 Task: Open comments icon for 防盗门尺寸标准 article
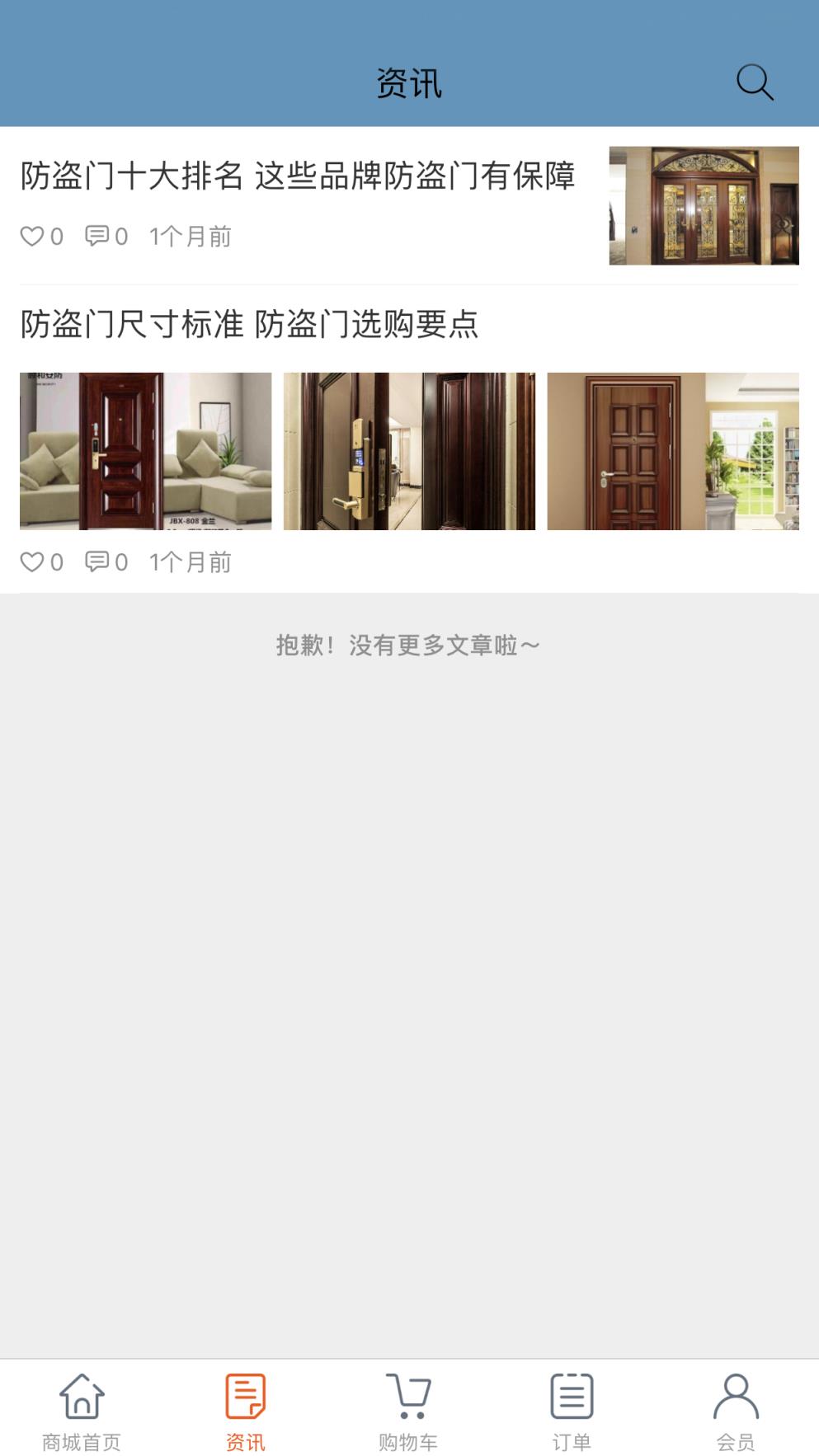coord(98,561)
